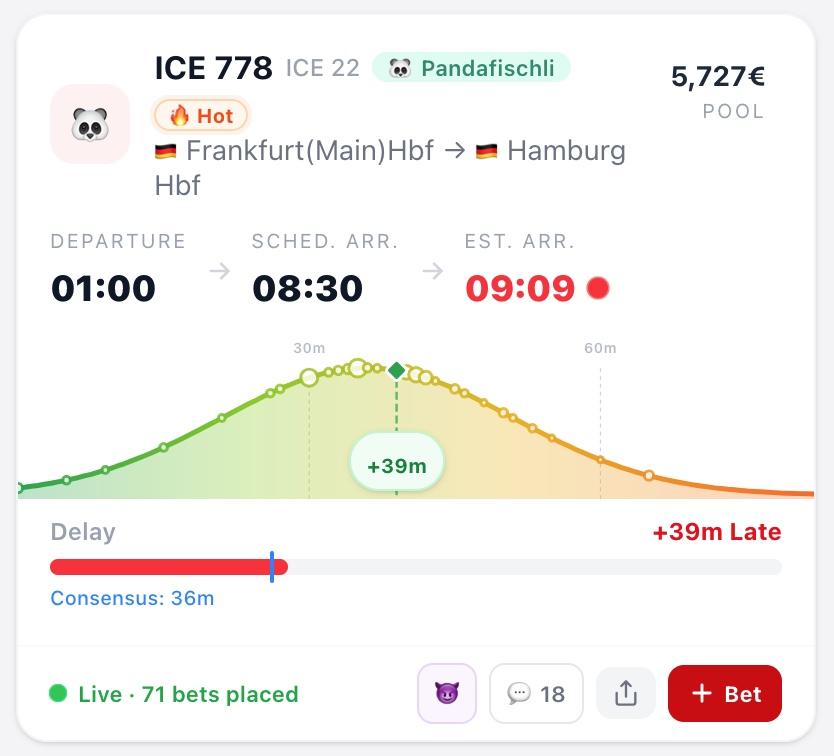
Task: Open the Pandafischli chip
Action: pyautogui.click(x=471, y=68)
